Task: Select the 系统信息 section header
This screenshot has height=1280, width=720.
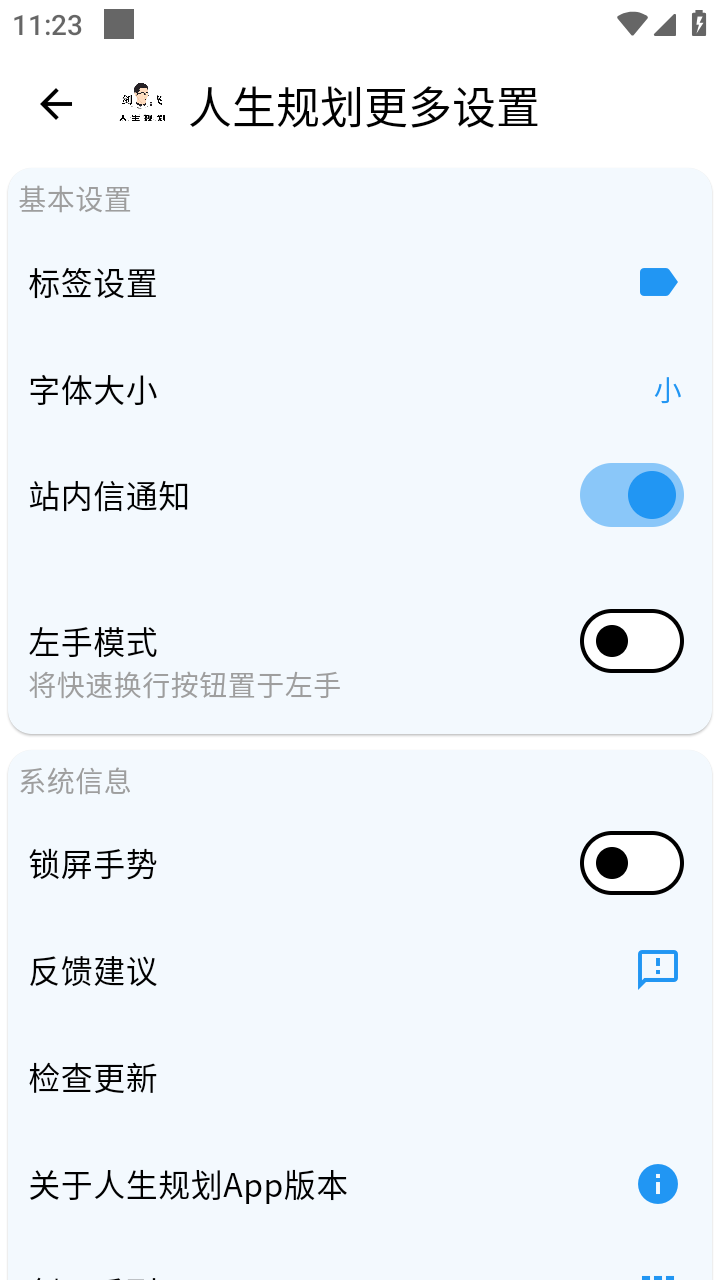Action: pyautogui.click(x=72, y=783)
